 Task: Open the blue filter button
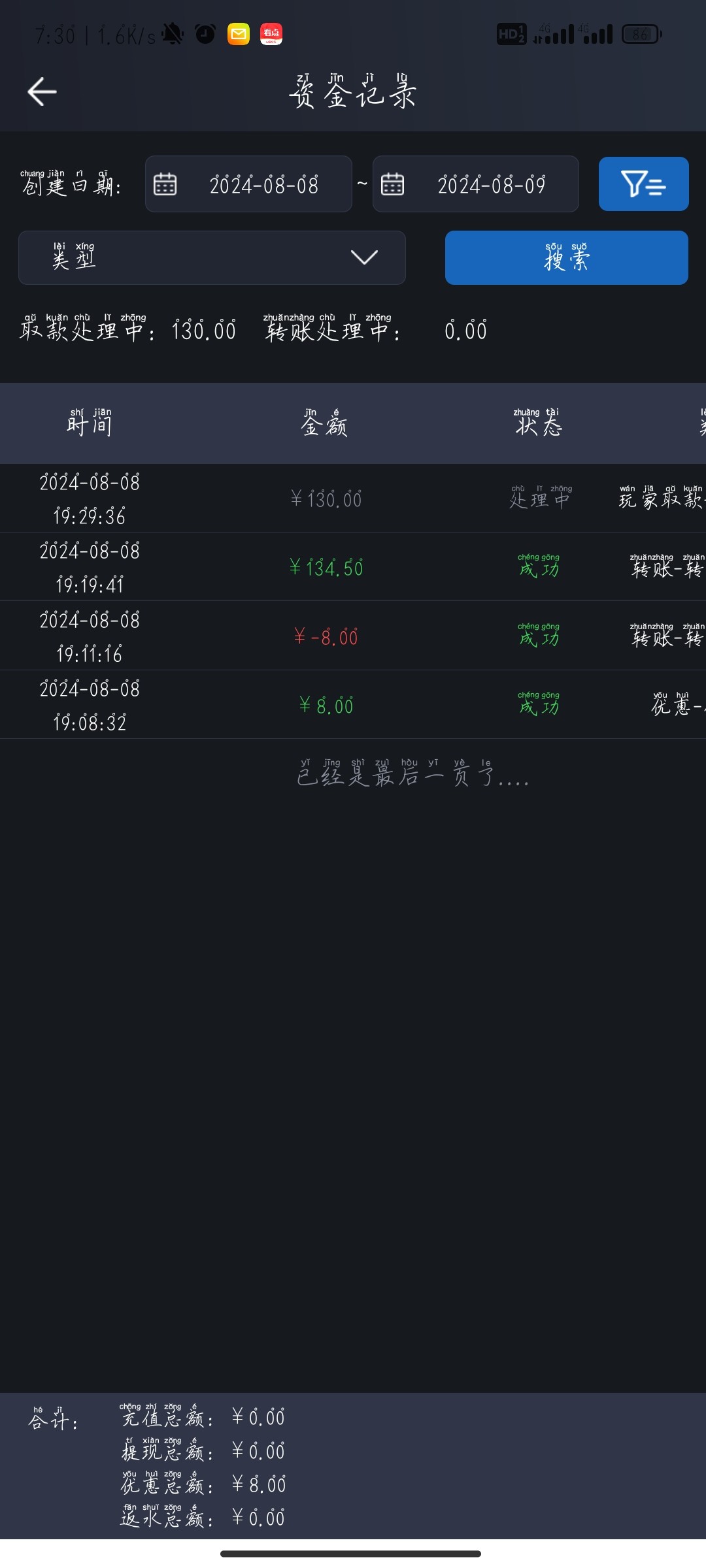(643, 184)
